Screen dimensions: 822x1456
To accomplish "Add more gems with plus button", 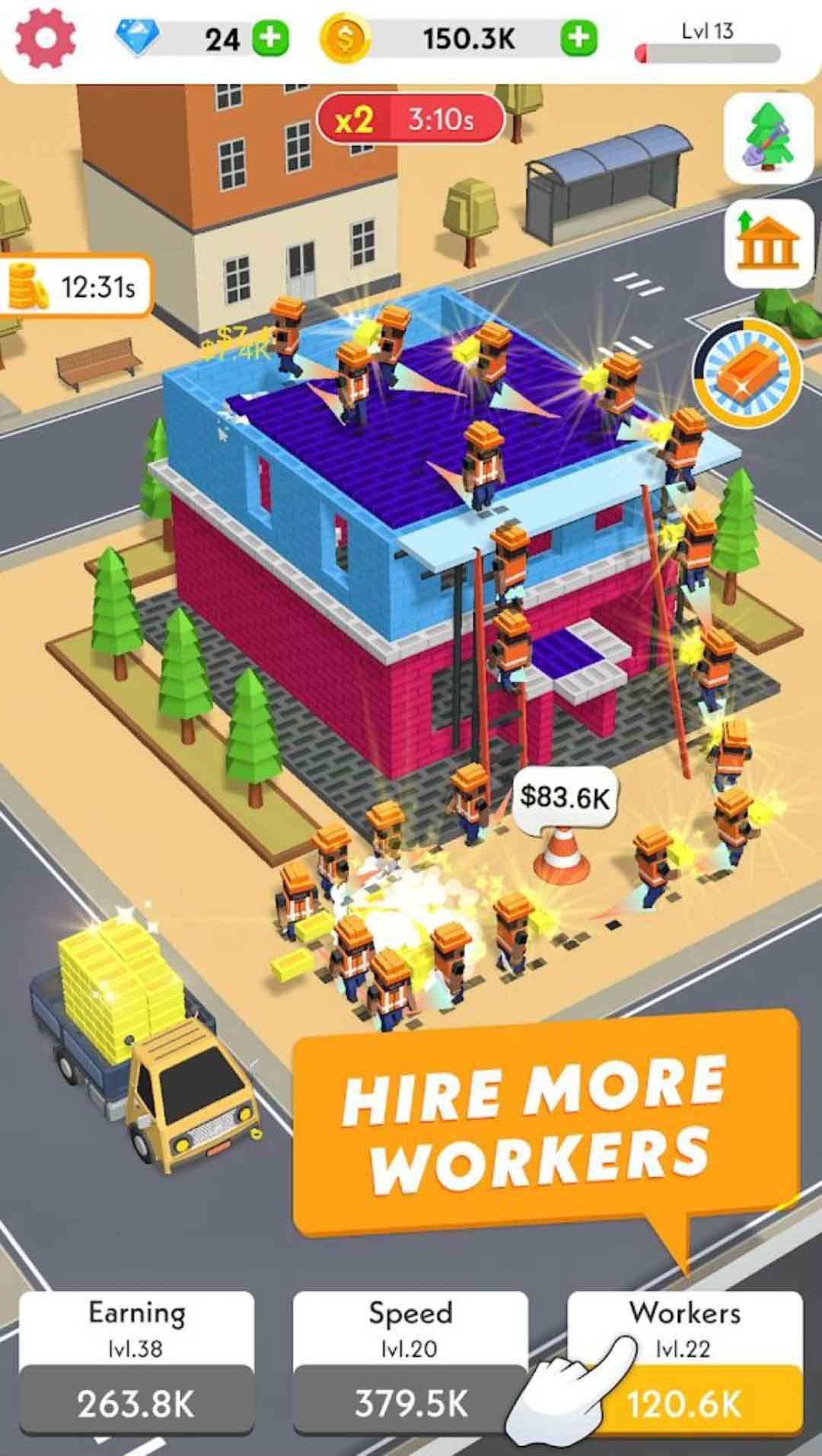I will coord(271,38).
